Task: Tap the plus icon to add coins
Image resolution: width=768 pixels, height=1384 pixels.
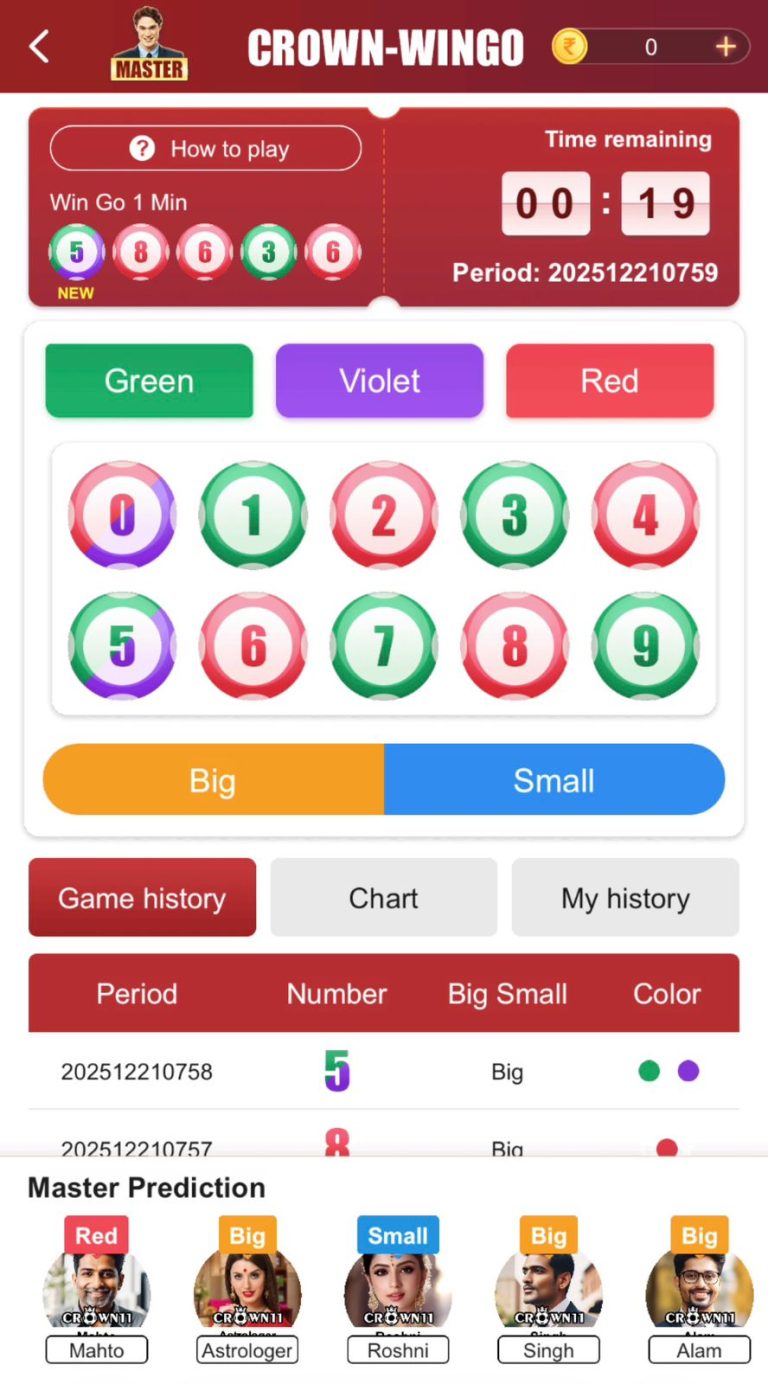Action: [x=725, y=47]
